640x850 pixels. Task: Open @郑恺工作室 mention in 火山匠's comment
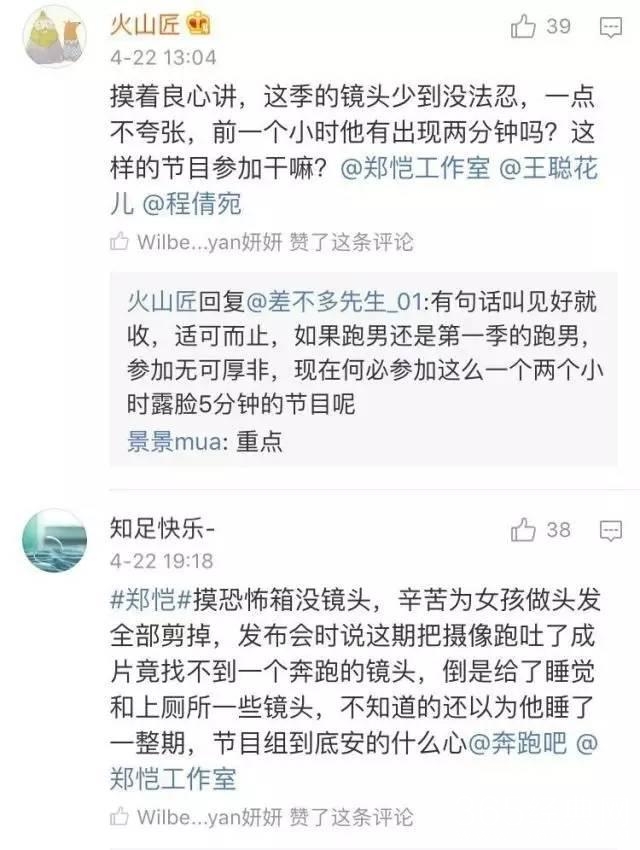[416, 168]
